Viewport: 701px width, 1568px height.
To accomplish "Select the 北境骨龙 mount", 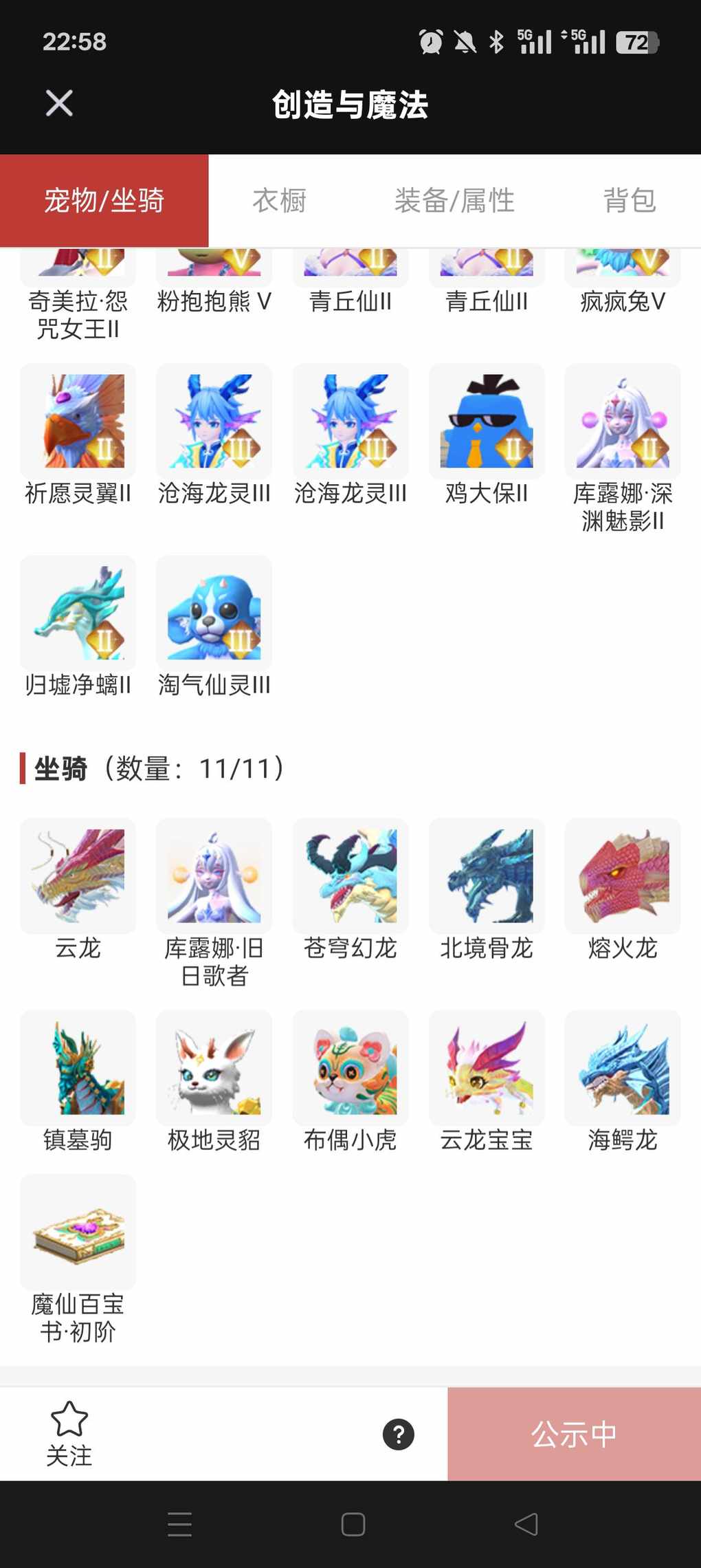I will coord(487,876).
